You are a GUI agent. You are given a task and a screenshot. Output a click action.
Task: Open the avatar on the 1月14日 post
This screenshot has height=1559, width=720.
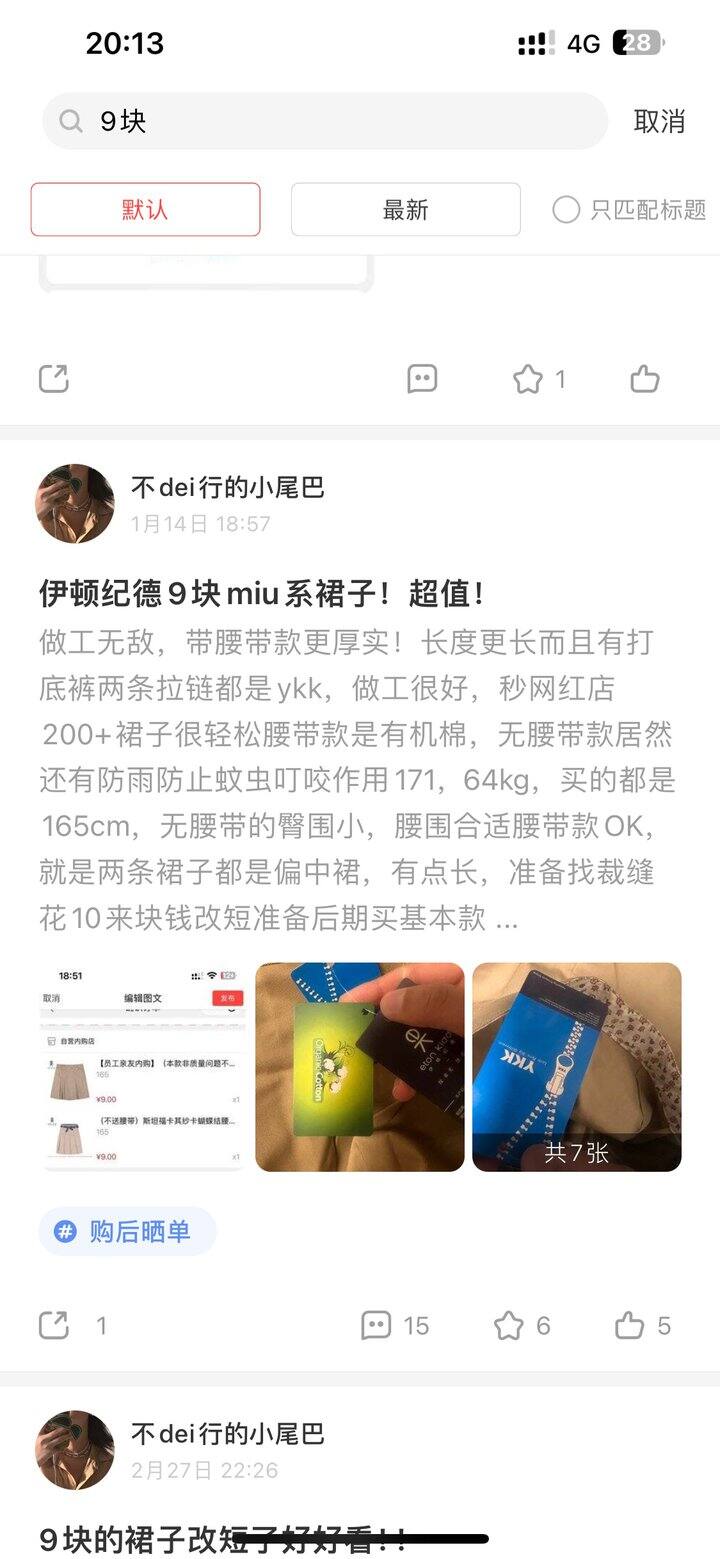[x=75, y=504]
